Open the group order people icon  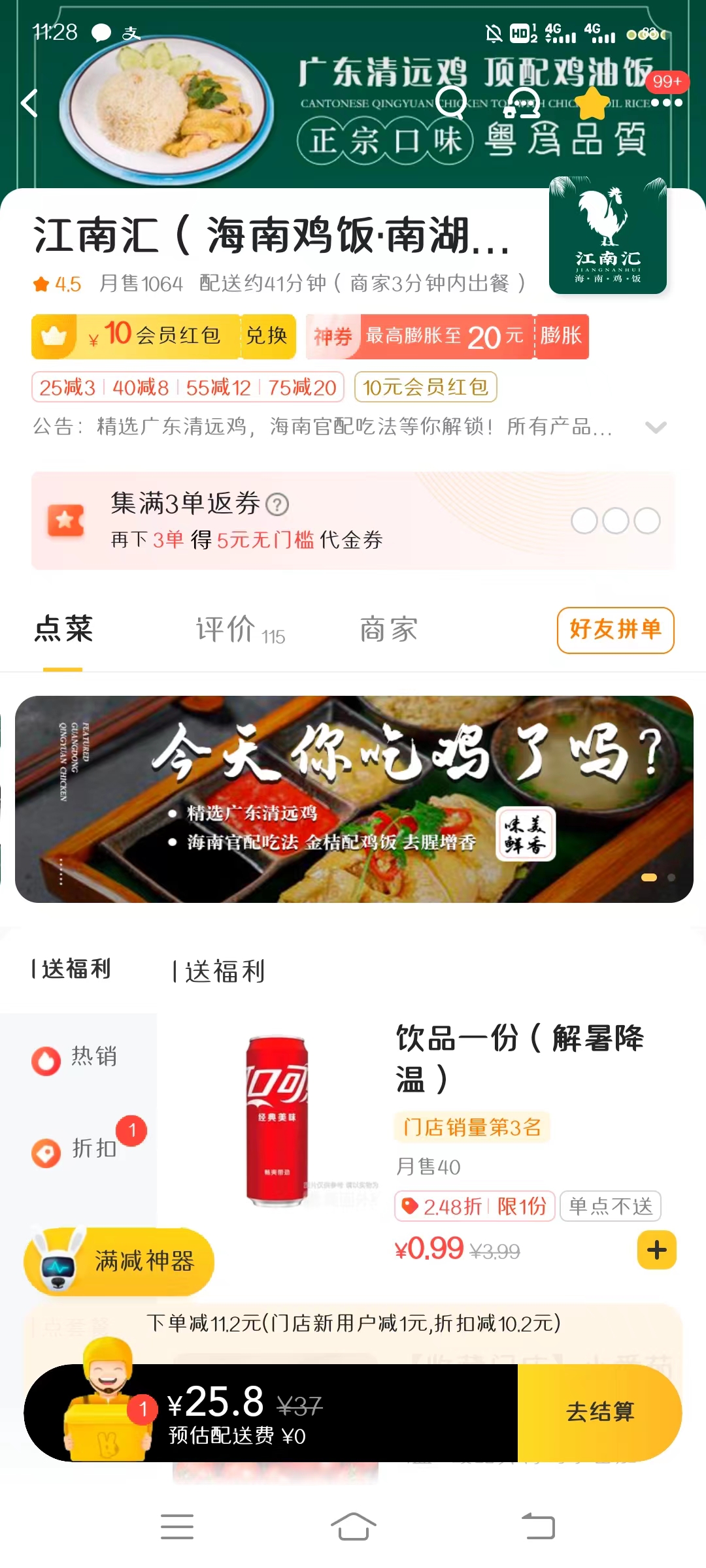click(x=522, y=103)
